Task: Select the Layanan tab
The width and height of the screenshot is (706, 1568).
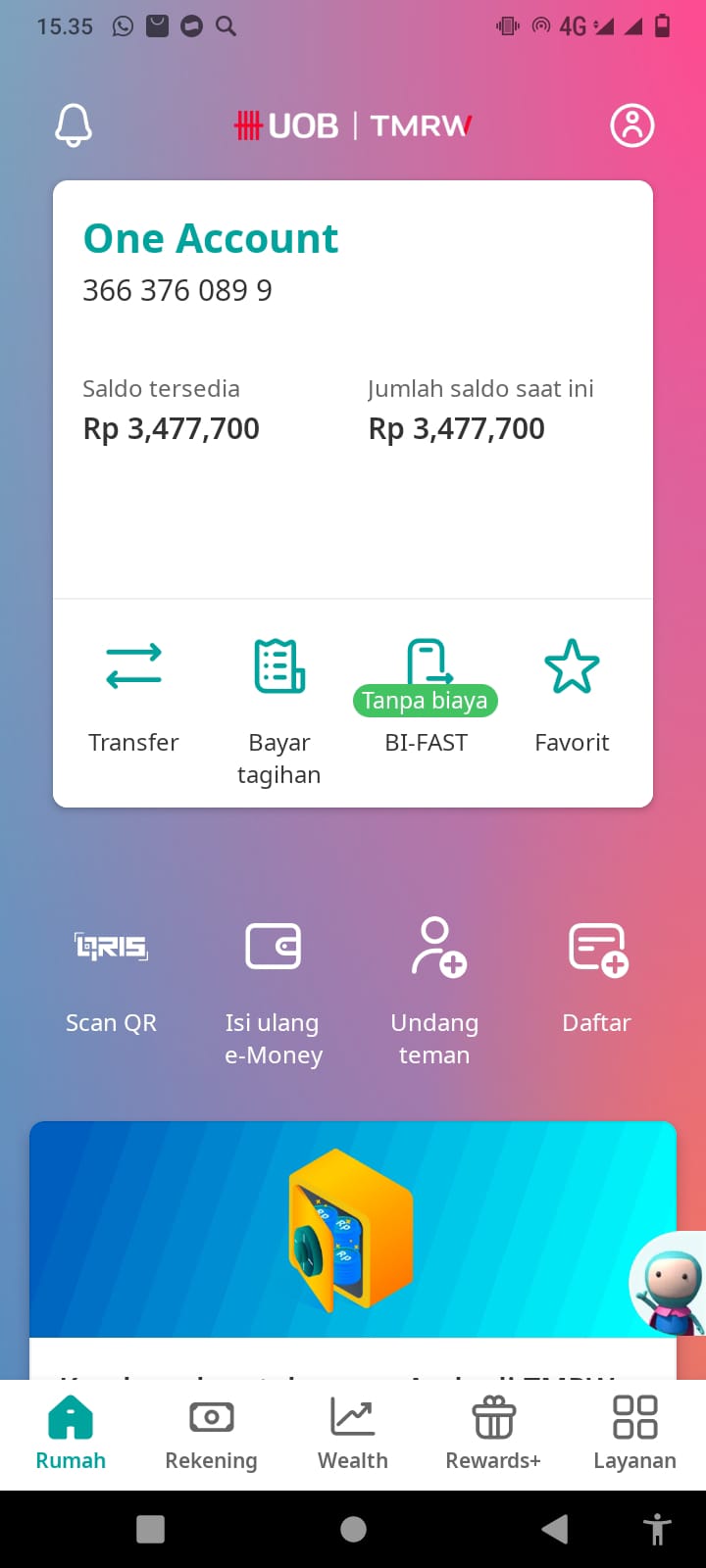Action: [634, 1435]
